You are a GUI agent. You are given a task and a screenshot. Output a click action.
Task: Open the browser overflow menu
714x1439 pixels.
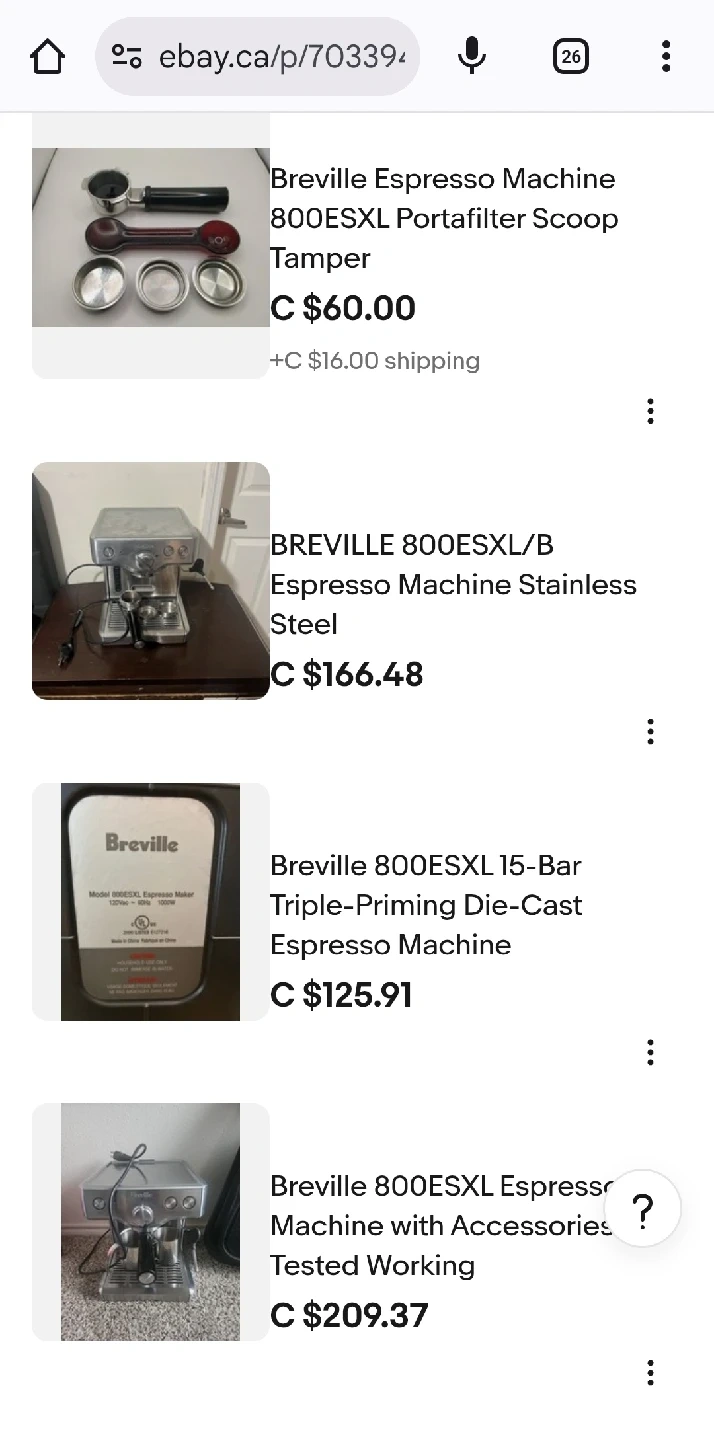(x=666, y=57)
